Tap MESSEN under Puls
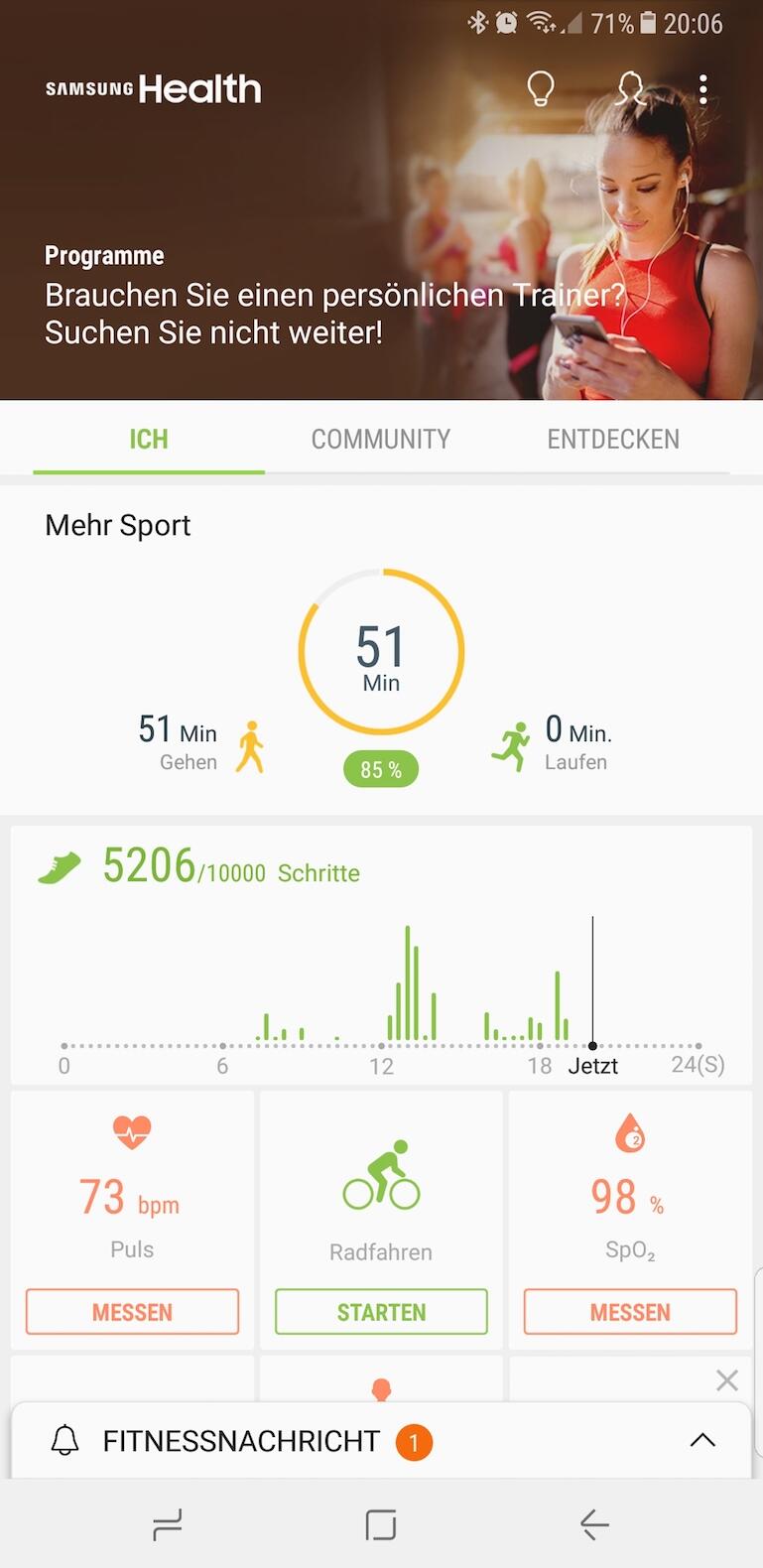The image size is (763, 1568). click(x=132, y=1312)
